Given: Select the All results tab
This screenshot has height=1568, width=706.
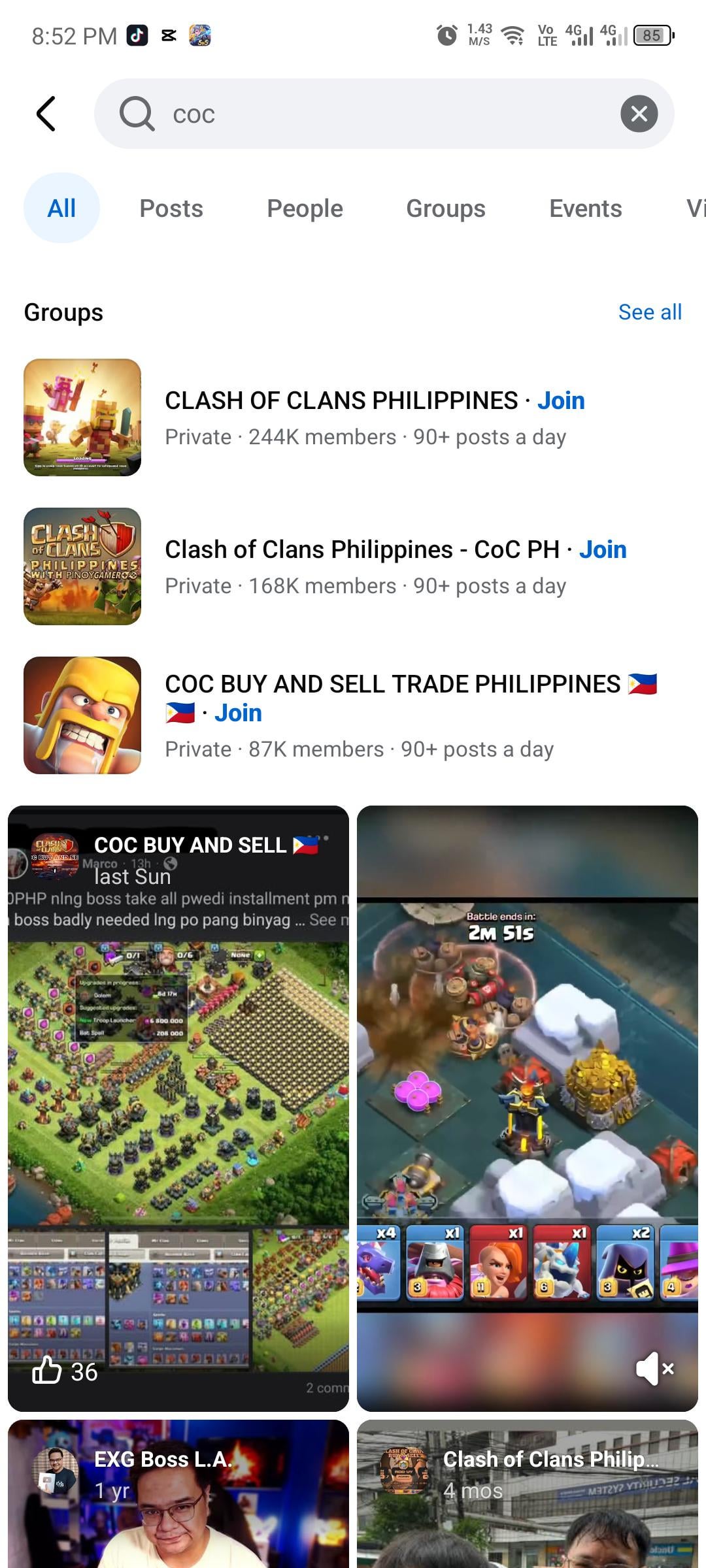Looking at the screenshot, I should [x=61, y=208].
